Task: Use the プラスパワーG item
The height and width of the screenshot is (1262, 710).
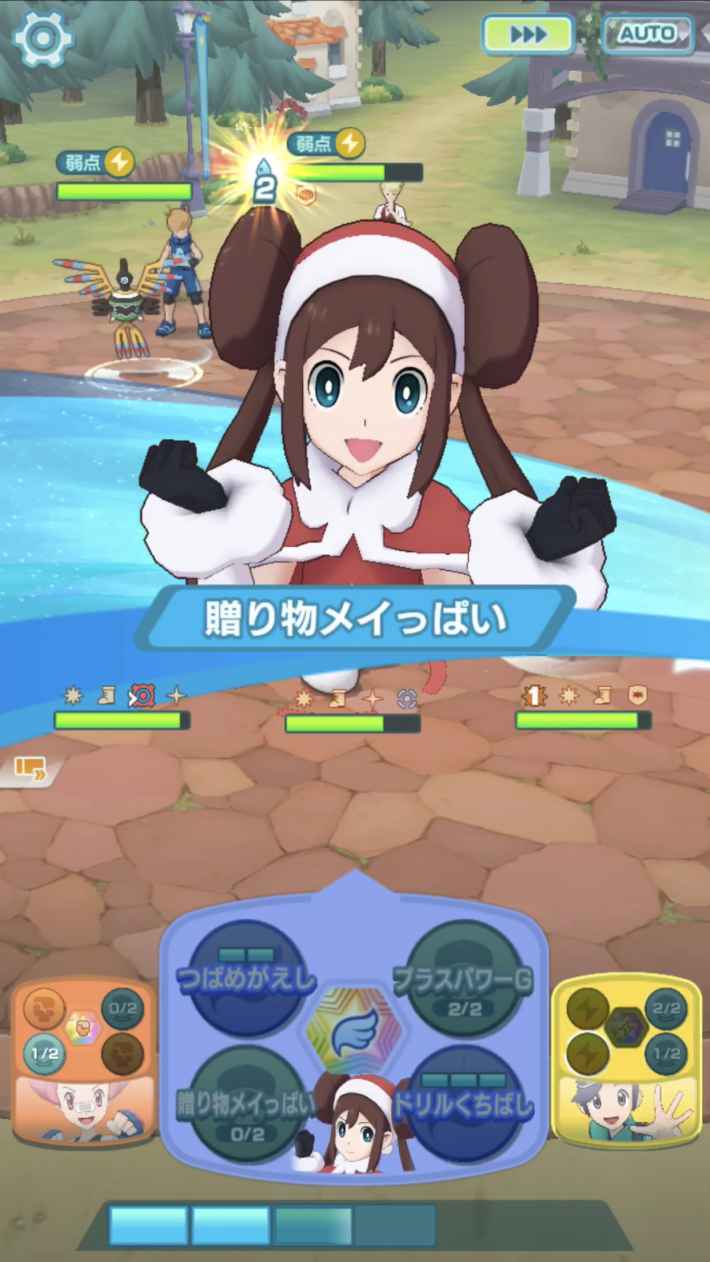Action: (463, 977)
